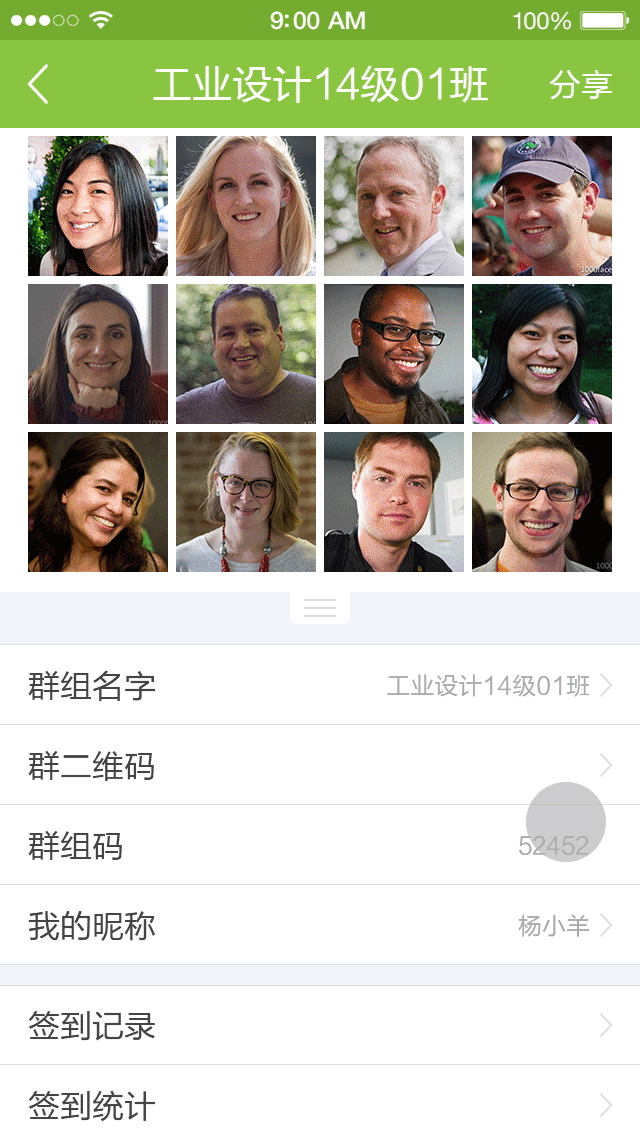Open the 群组名字 row

pos(320,685)
